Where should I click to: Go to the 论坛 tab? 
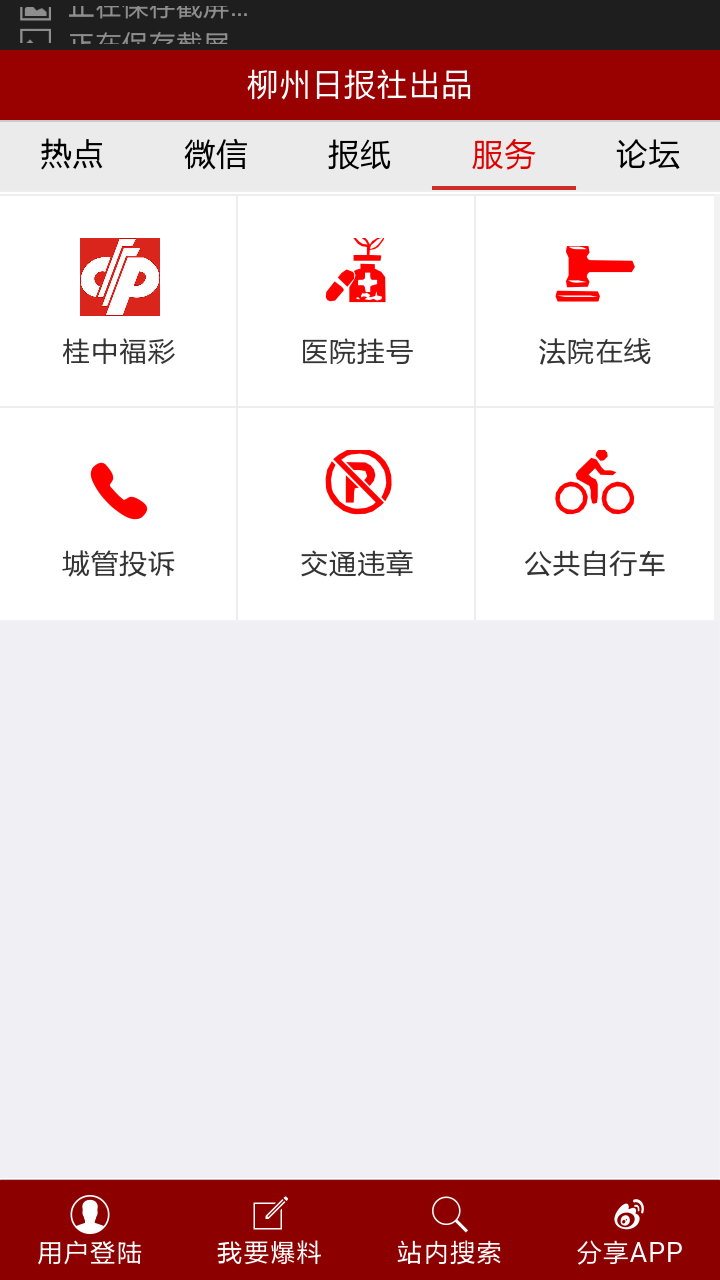648,156
